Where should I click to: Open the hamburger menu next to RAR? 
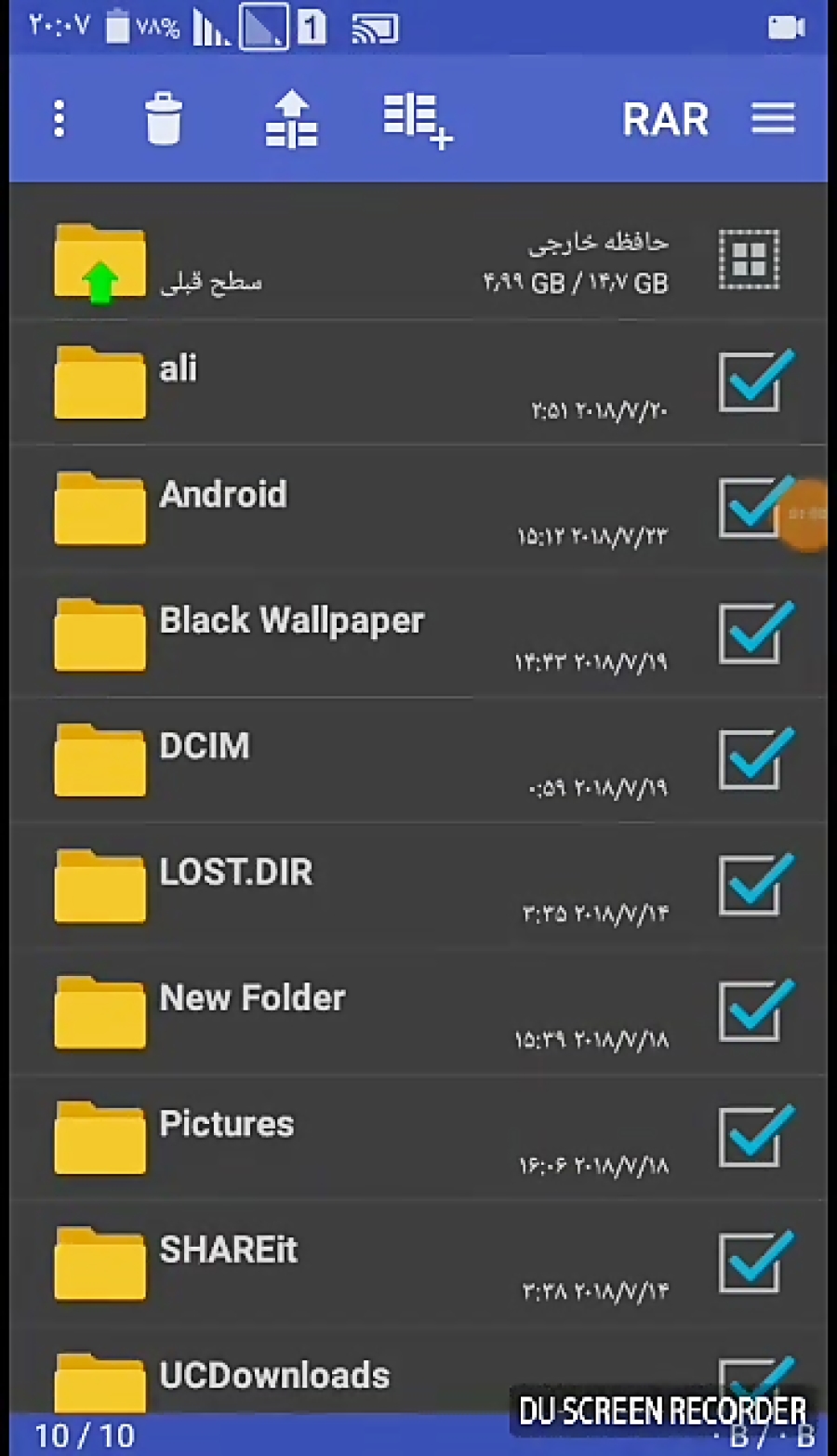click(x=773, y=118)
